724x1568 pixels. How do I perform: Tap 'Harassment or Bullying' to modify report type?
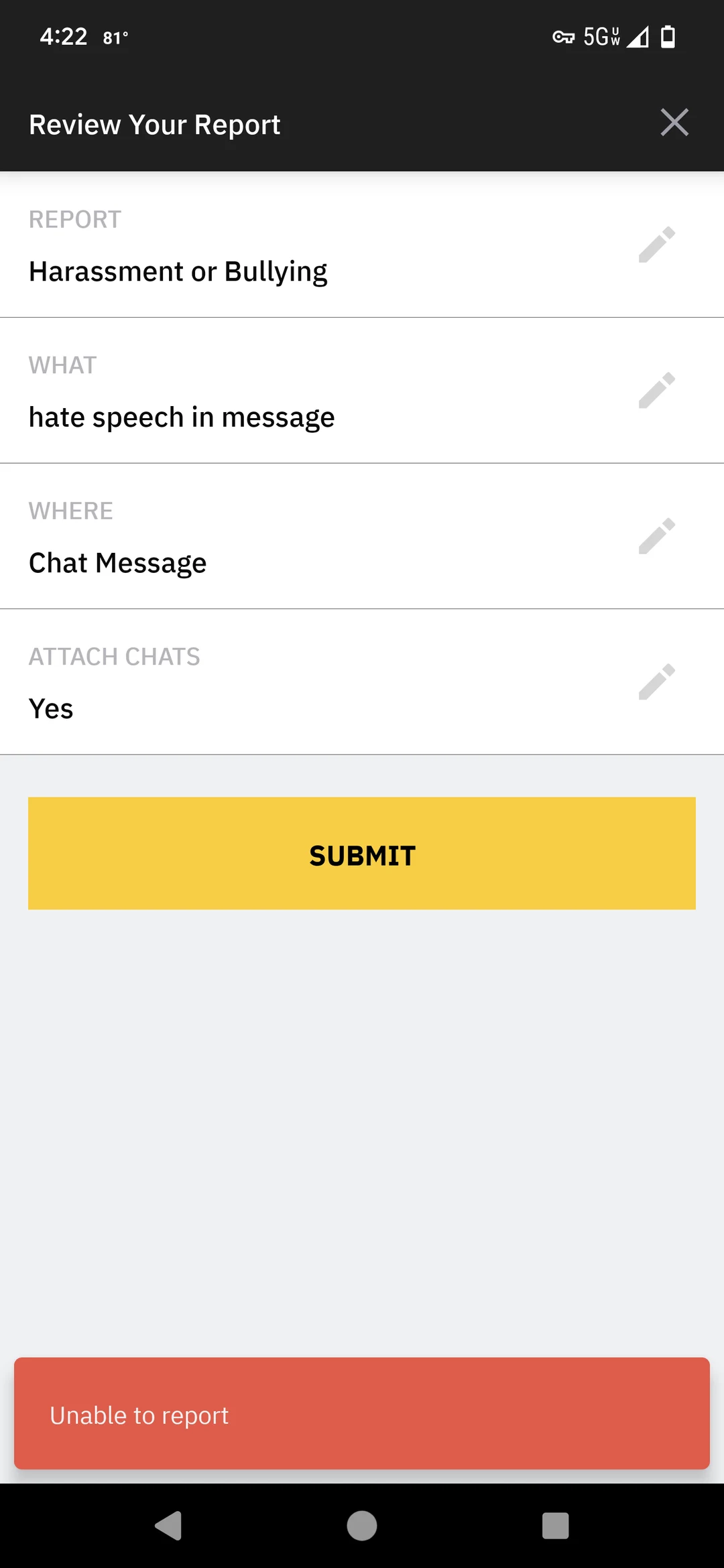(x=178, y=271)
